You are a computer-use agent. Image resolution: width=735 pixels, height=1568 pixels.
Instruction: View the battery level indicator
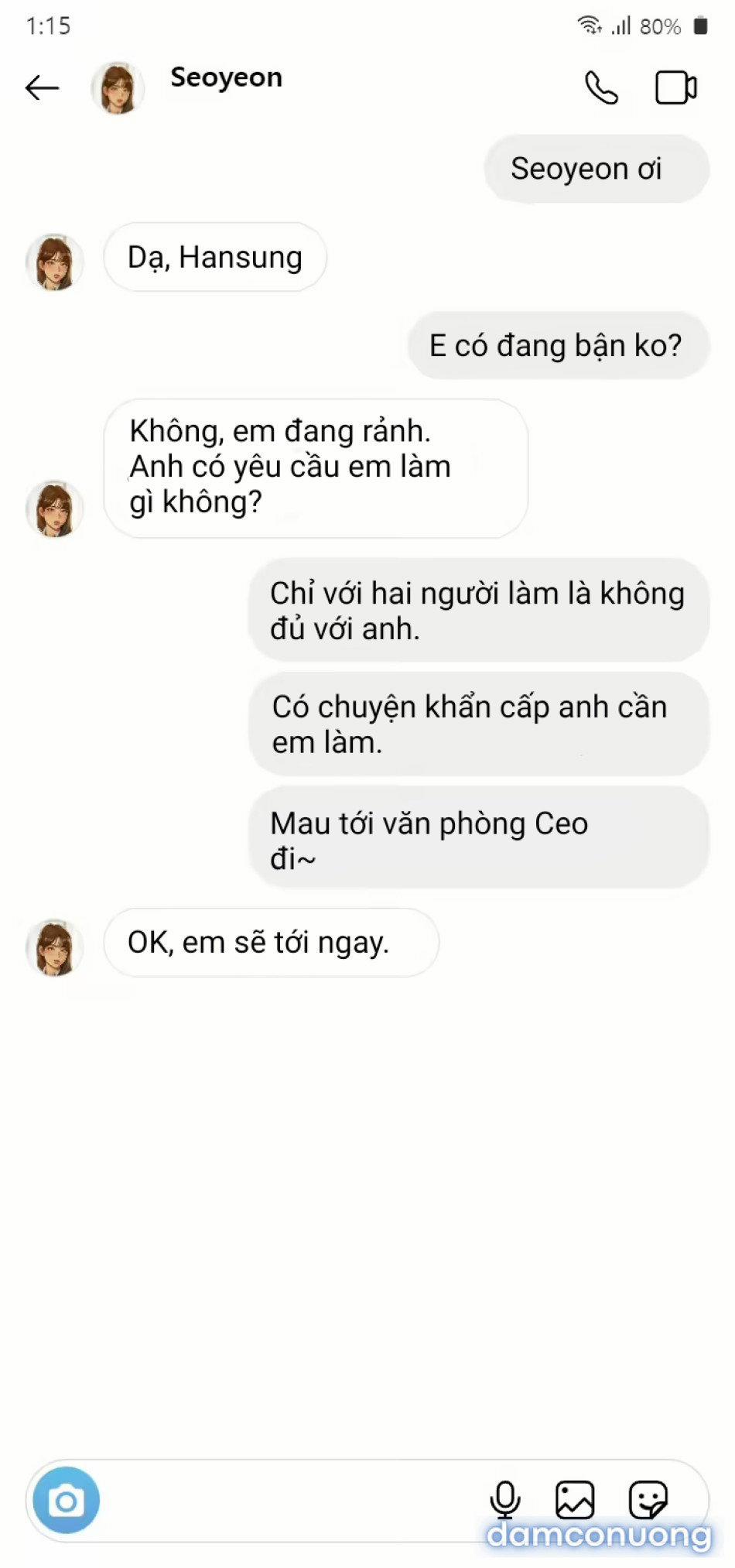click(x=700, y=26)
